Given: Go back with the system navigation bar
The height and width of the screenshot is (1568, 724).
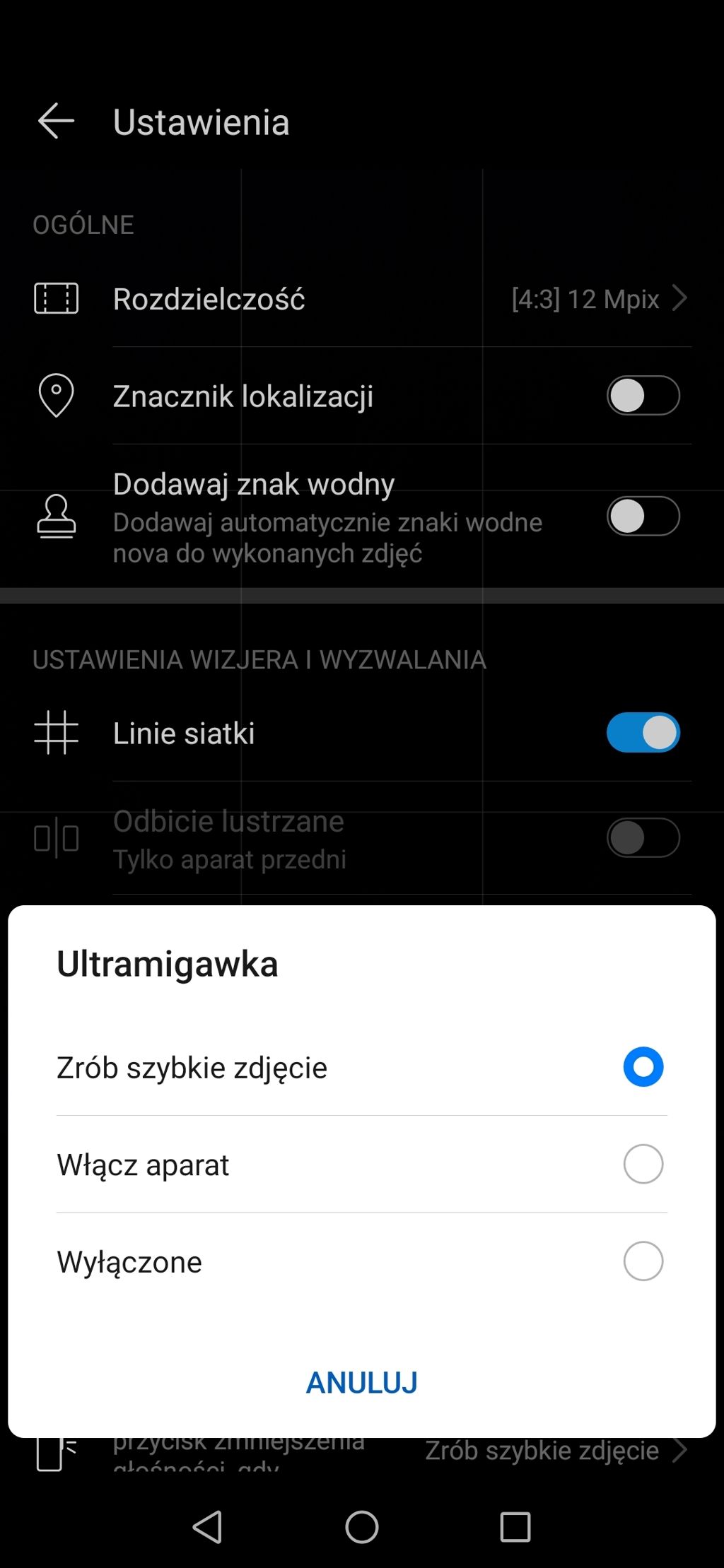Looking at the screenshot, I should click(x=208, y=1527).
